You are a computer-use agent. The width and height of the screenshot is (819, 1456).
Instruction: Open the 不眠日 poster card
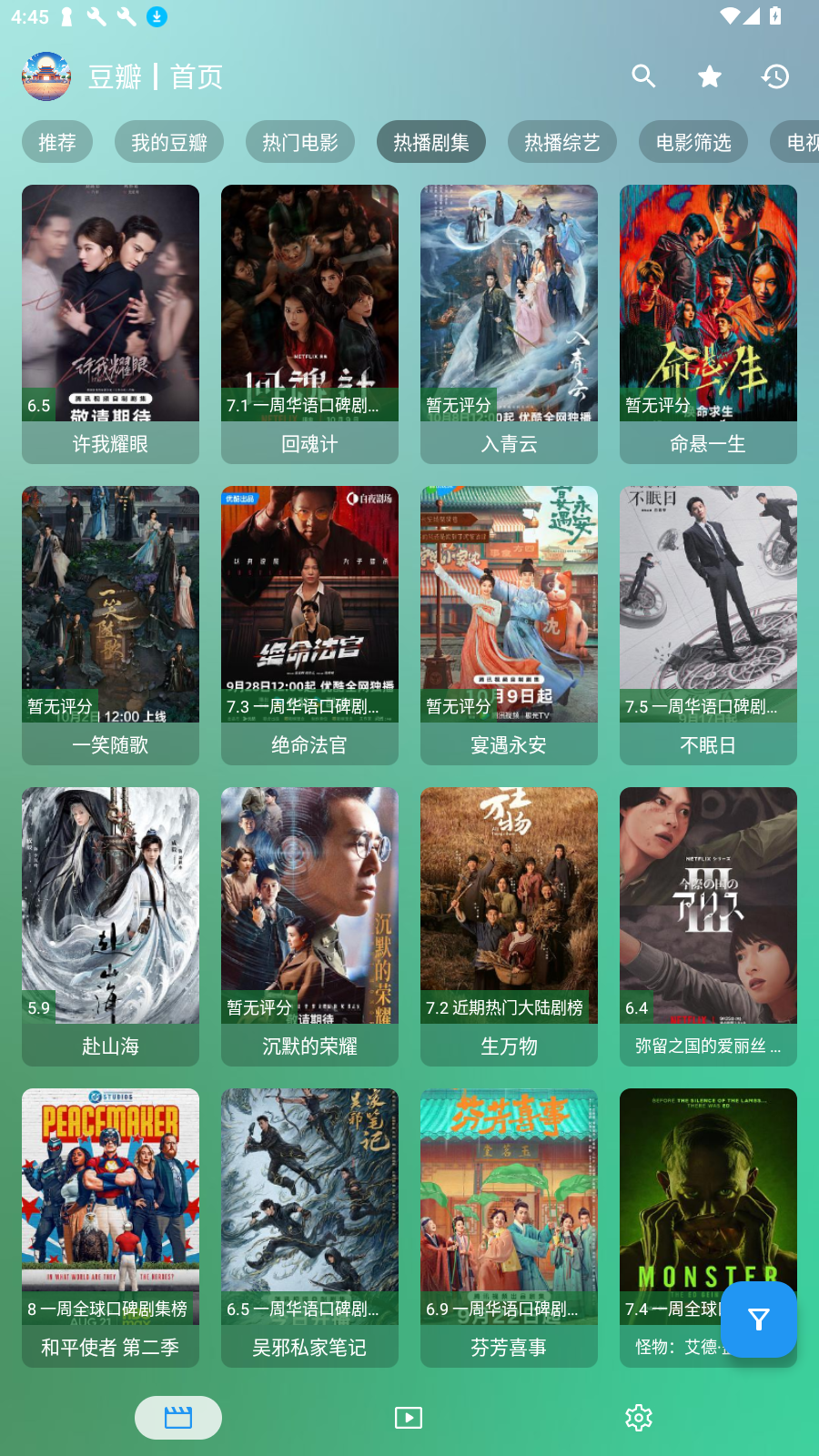(708, 624)
